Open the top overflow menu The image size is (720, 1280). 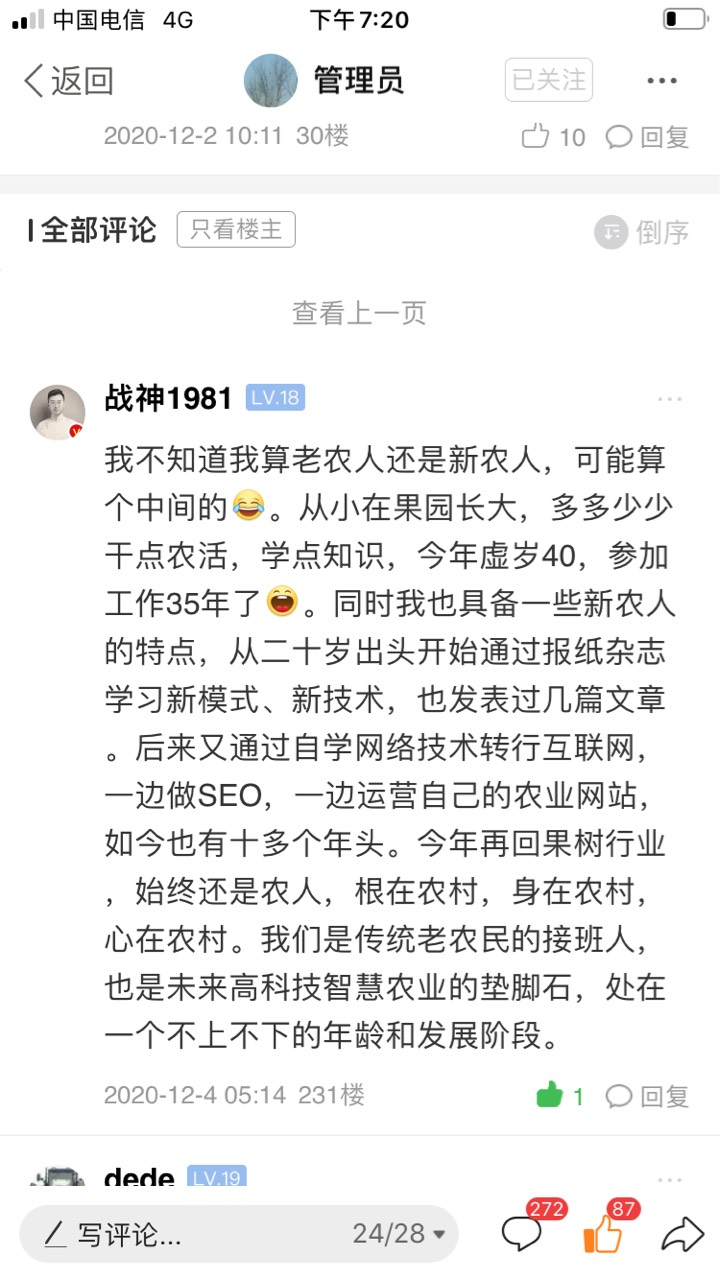(x=662, y=81)
